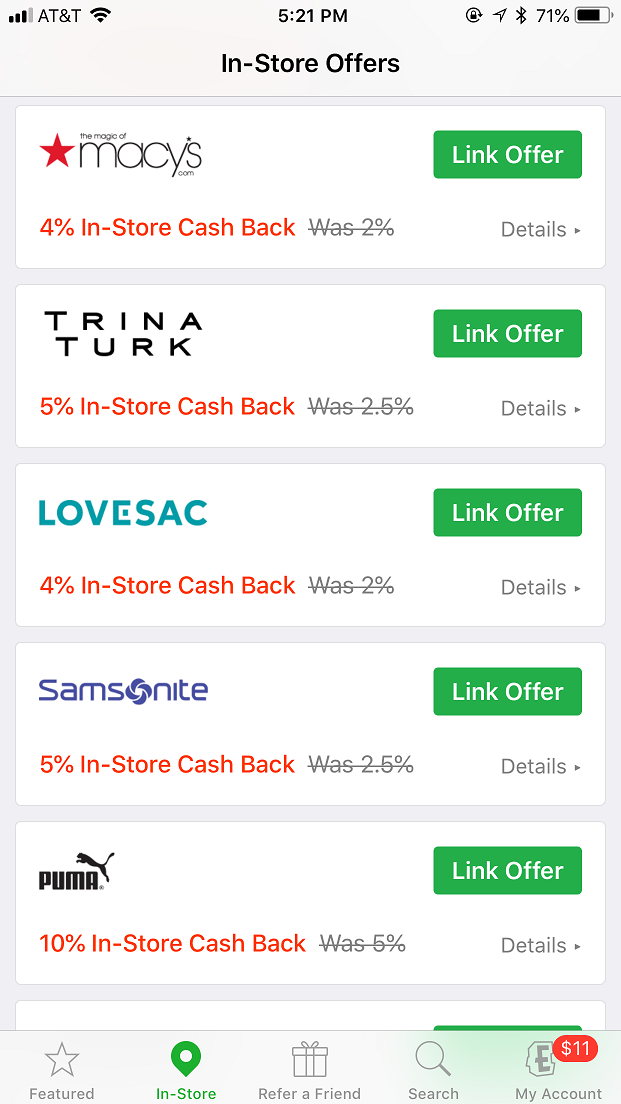The image size is (621, 1104).
Task: Link the Trina Turk offer
Action: [x=507, y=334]
